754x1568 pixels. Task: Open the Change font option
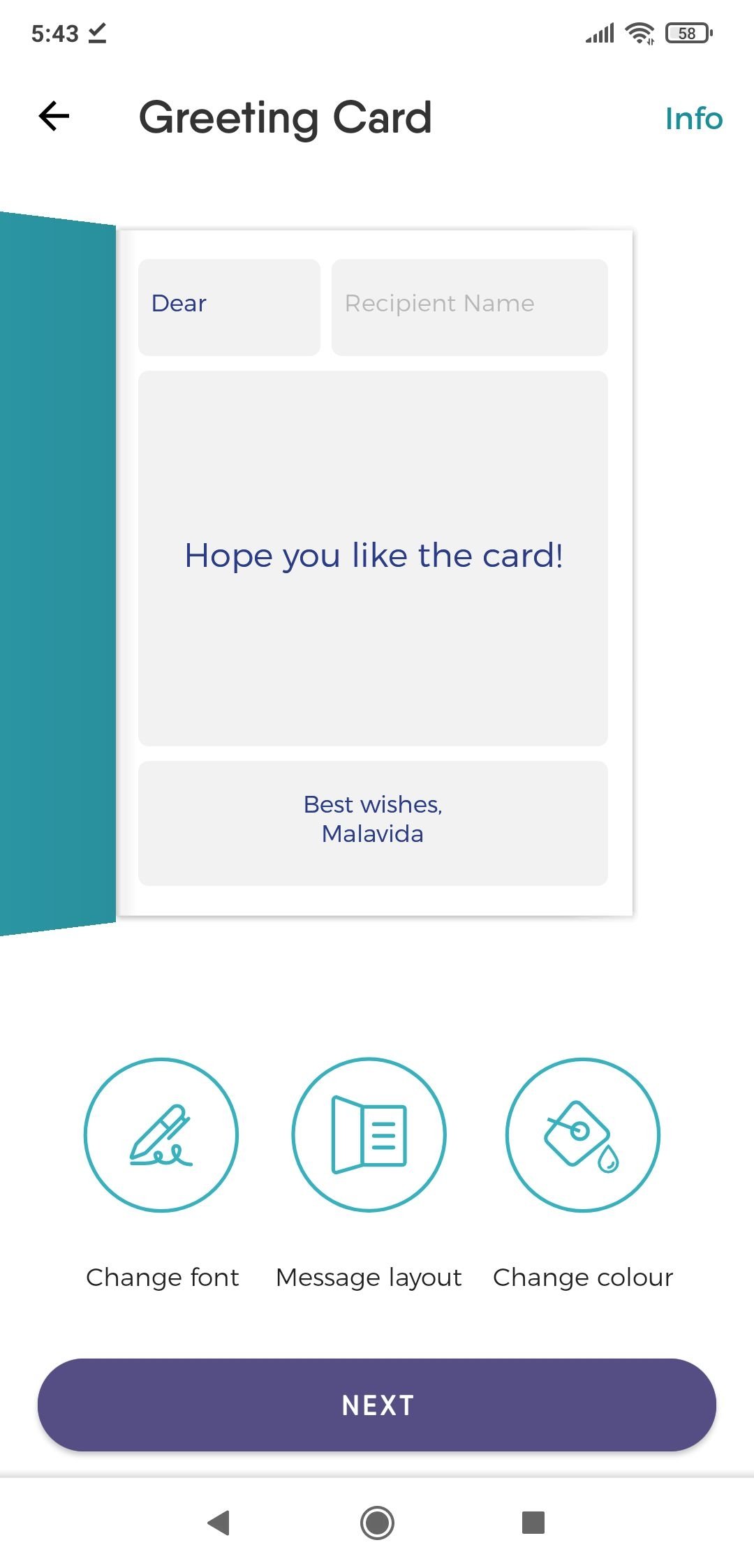point(161,1134)
